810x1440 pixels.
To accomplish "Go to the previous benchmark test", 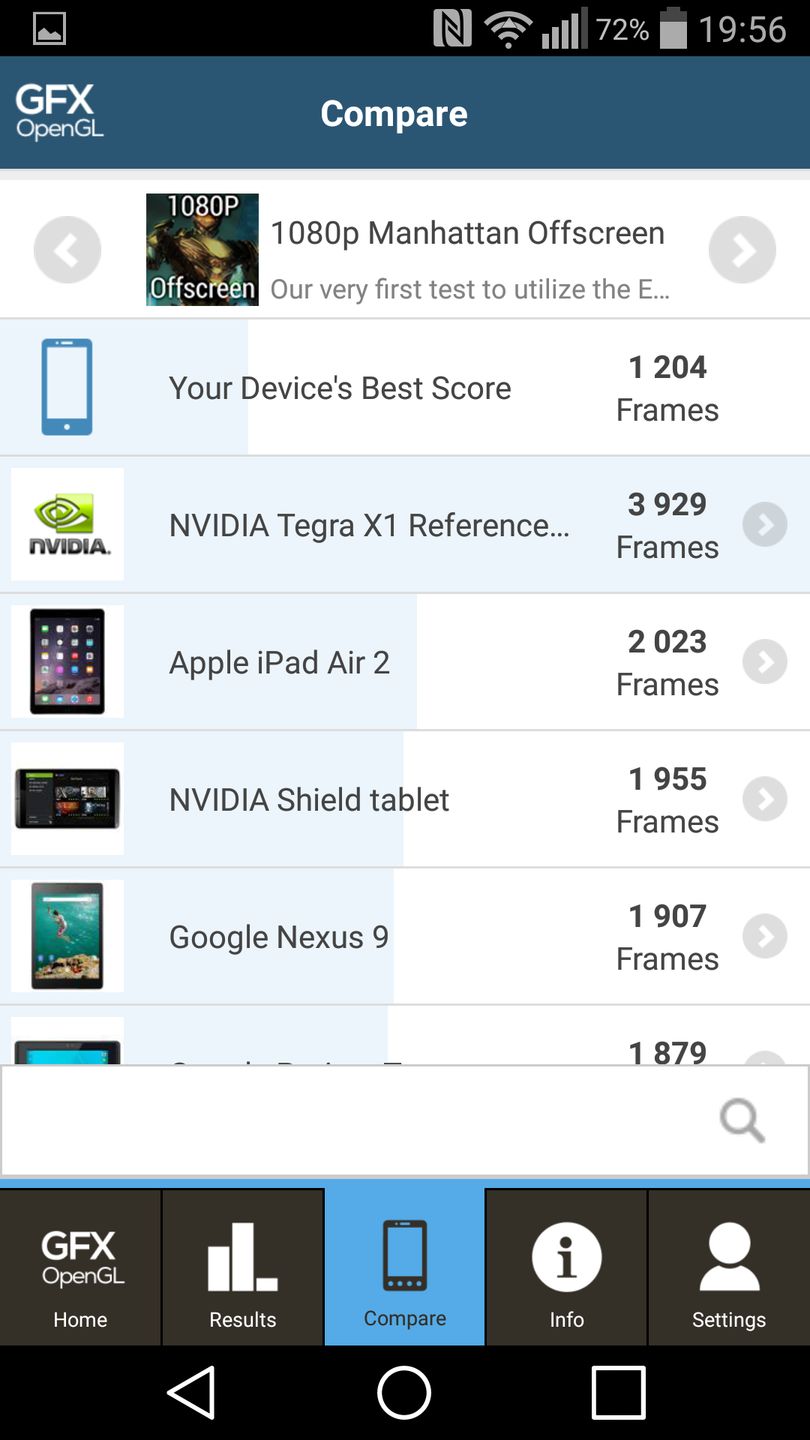I will [67, 250].
